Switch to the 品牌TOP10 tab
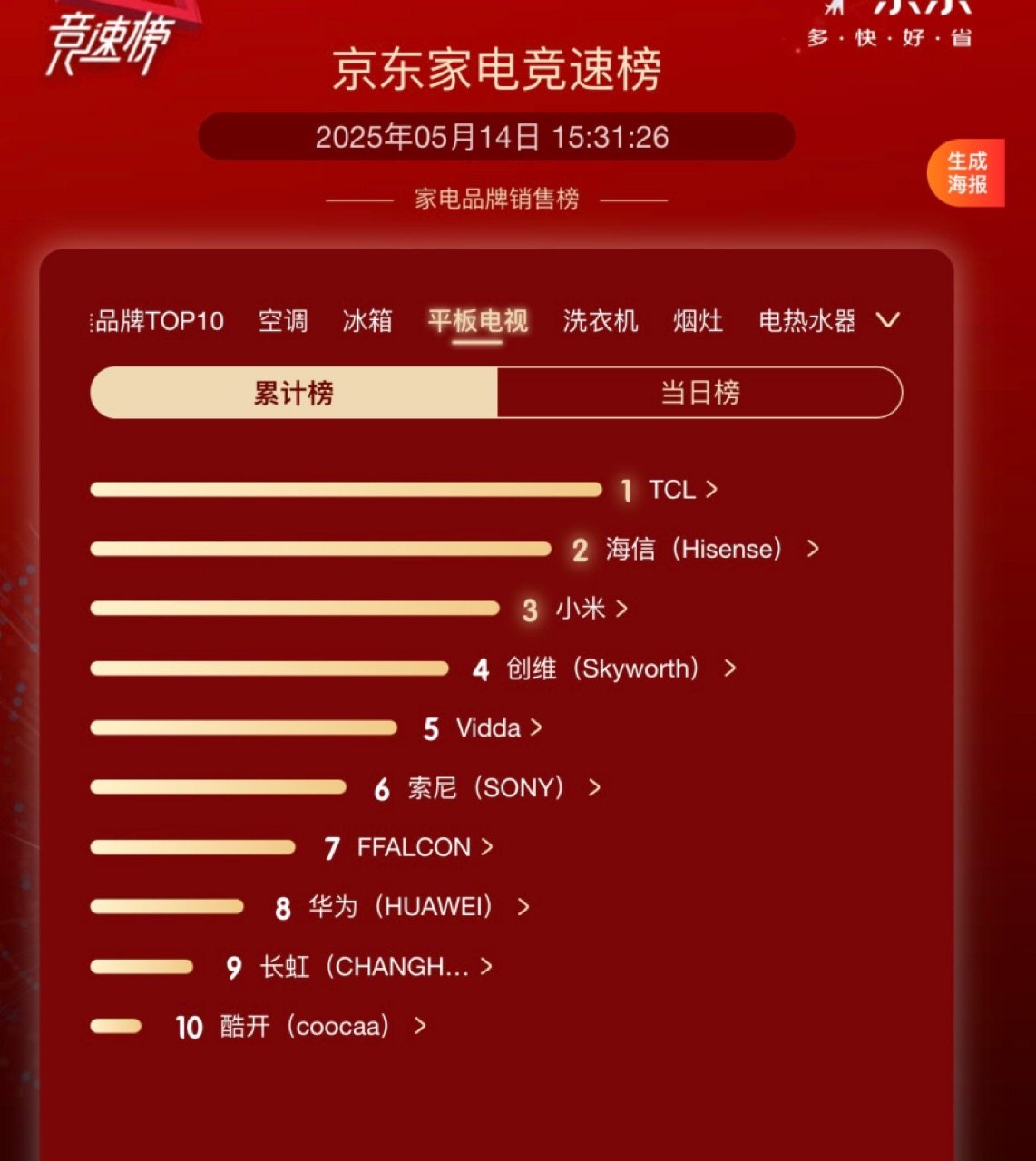The width and height of the screenshot is (1036, 1161). [159, 321]
